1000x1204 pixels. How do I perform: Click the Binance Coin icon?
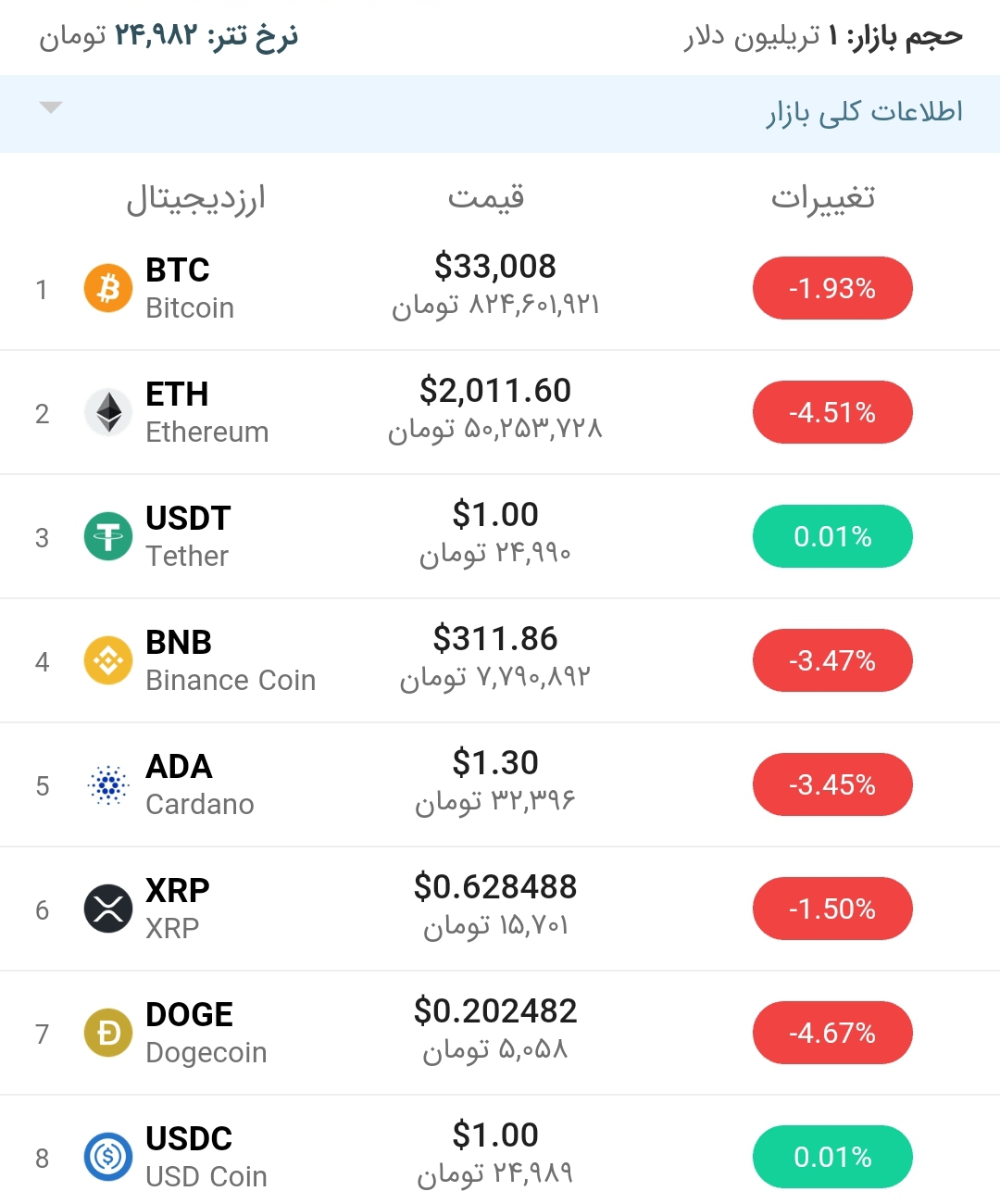(107, 660)
